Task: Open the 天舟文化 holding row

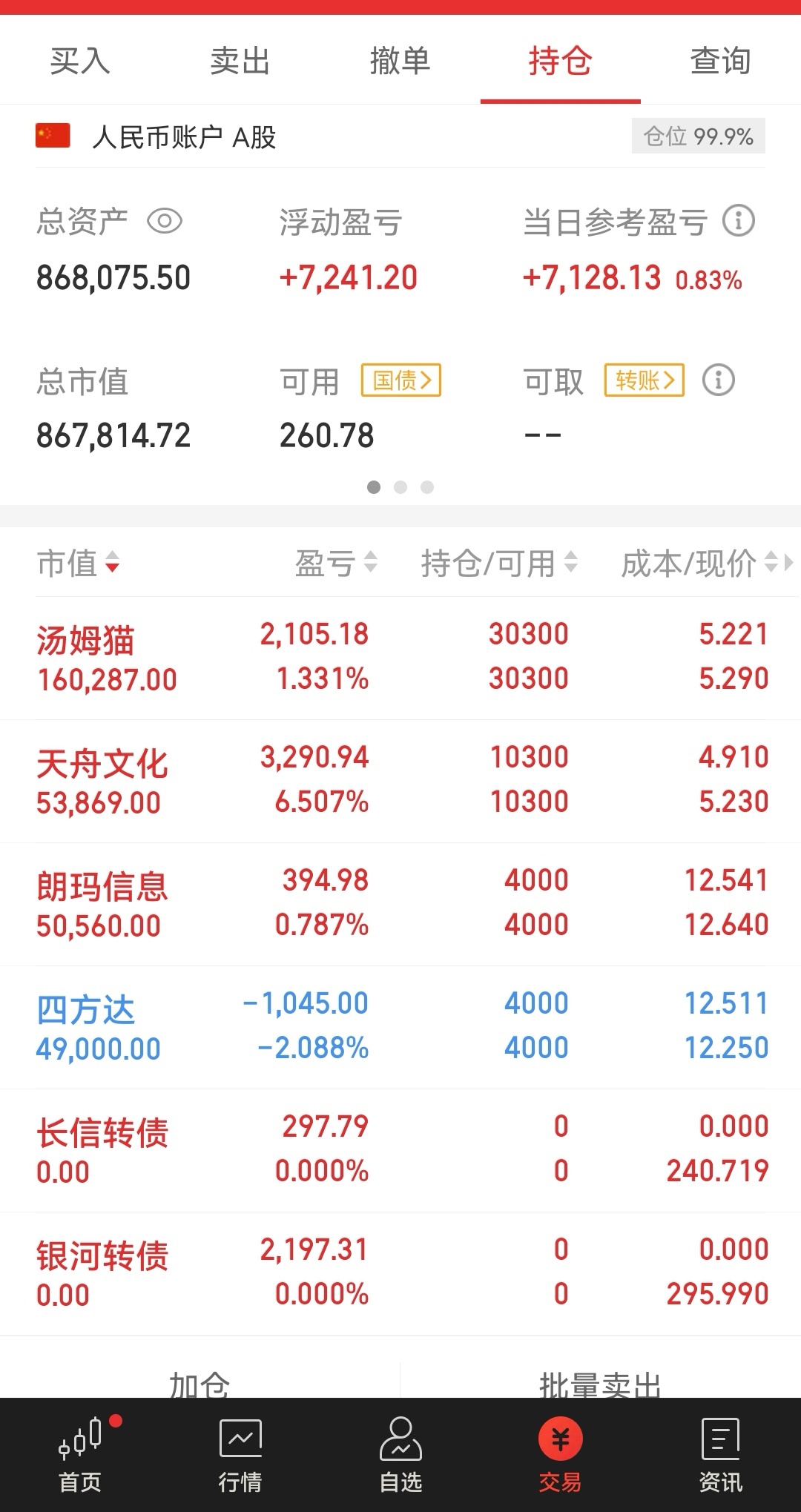Action: (400, 781)
